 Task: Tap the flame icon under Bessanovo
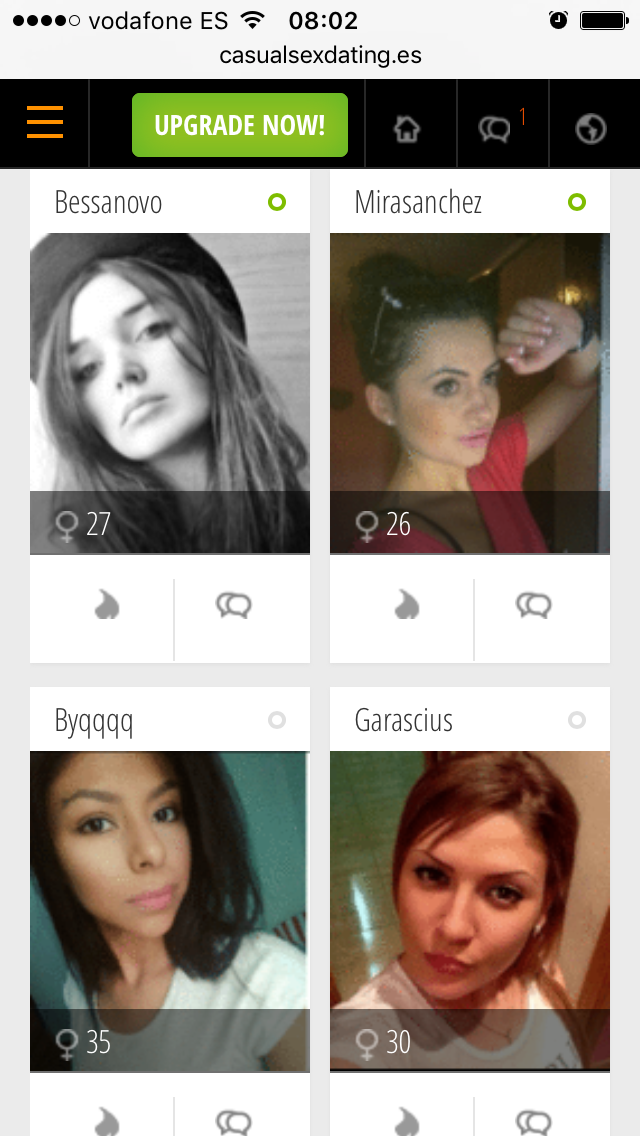pos(106,605)
